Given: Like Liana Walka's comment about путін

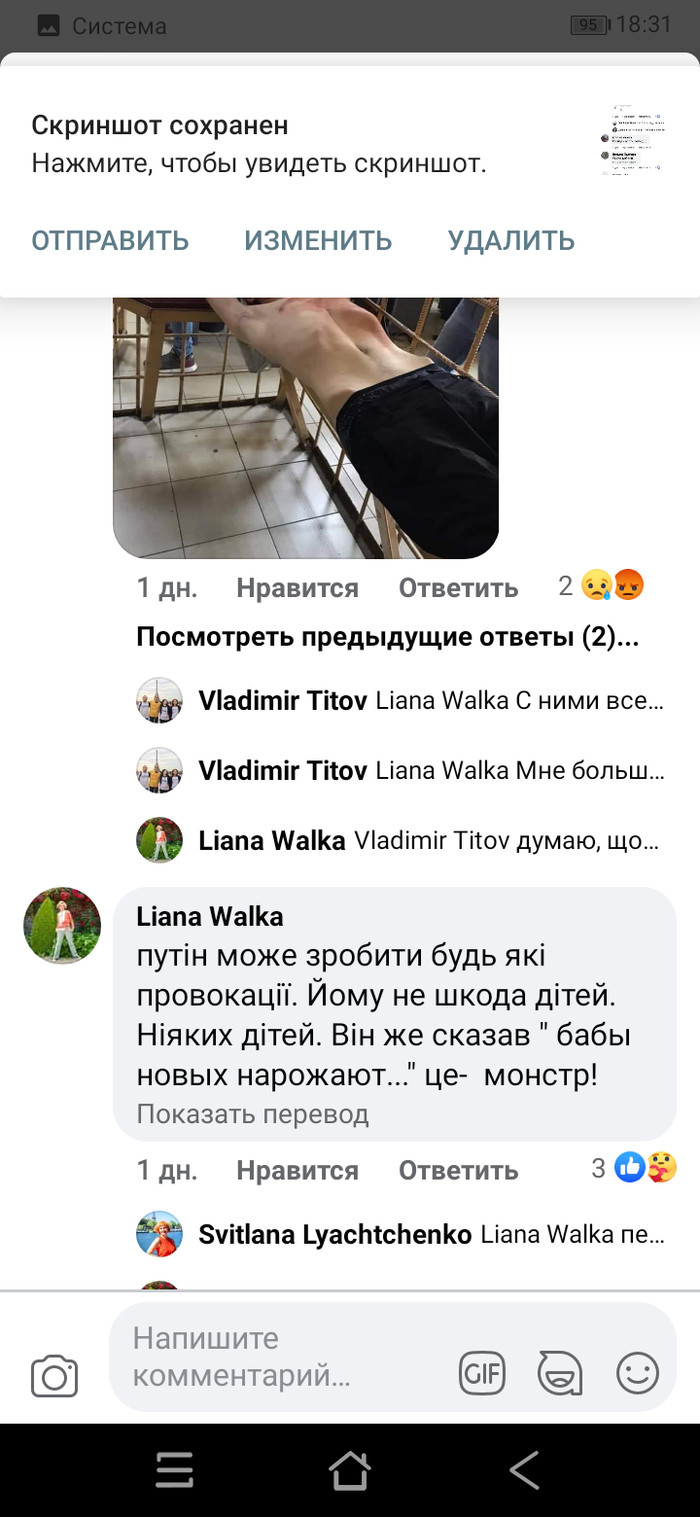Looking at the screenshot, I should (297, 1170).
